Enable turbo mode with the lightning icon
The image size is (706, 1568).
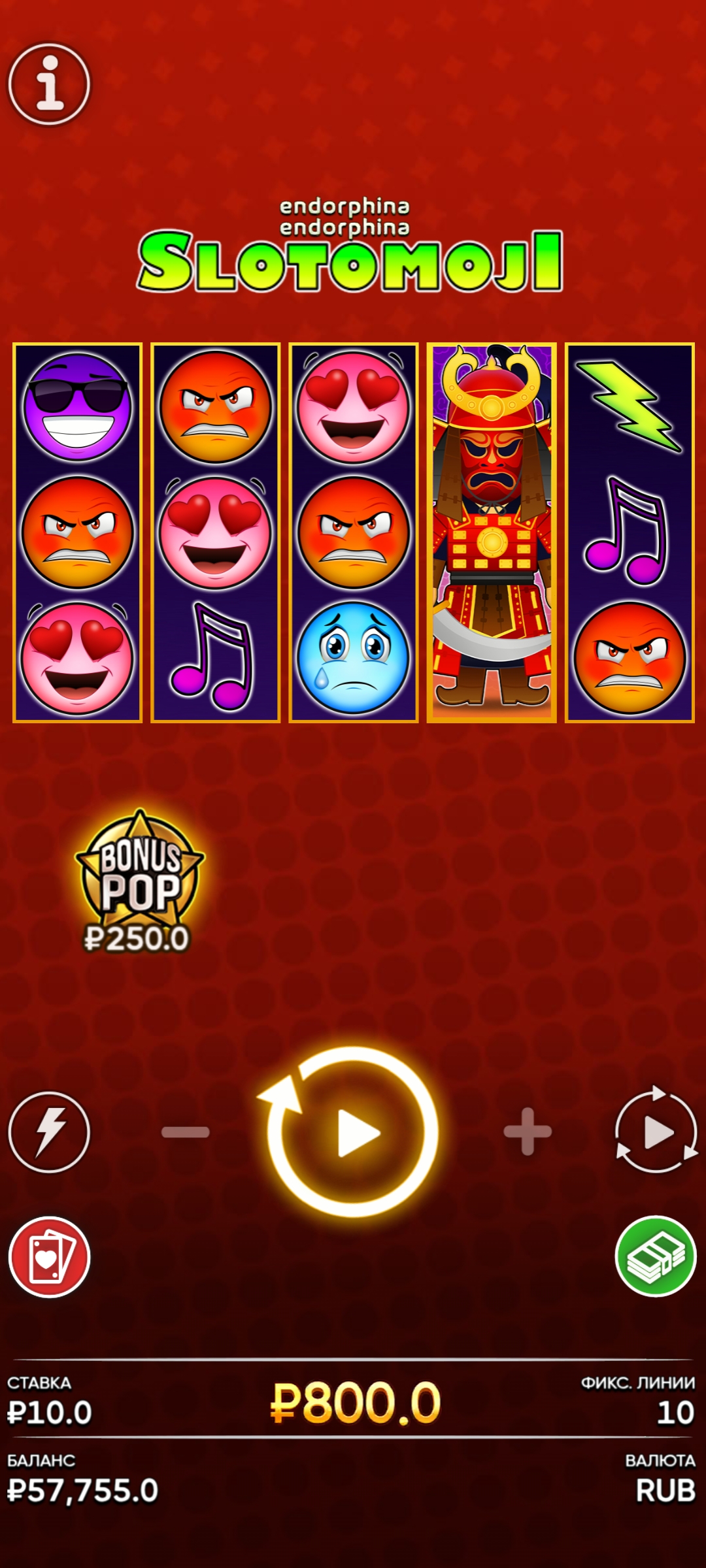(x=49, y=1132)
